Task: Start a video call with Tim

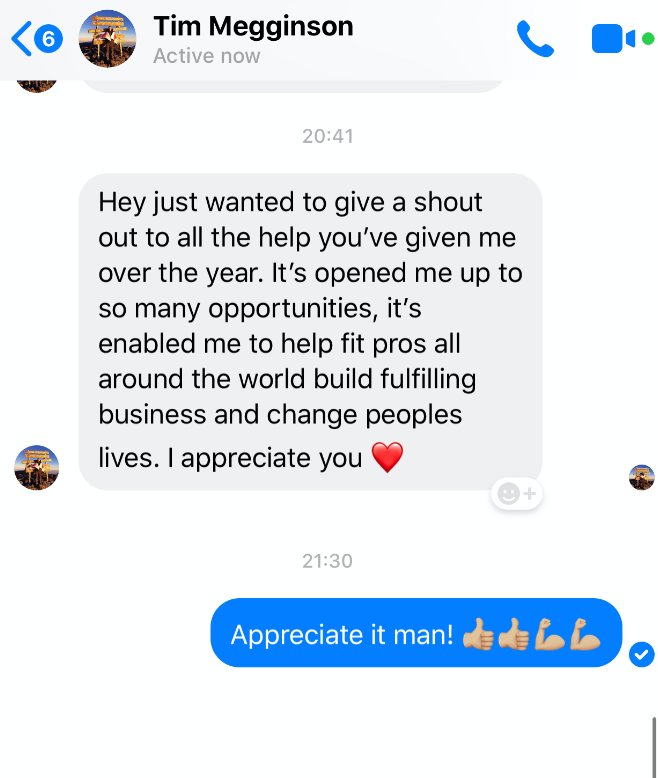Action: coord(613,39)
